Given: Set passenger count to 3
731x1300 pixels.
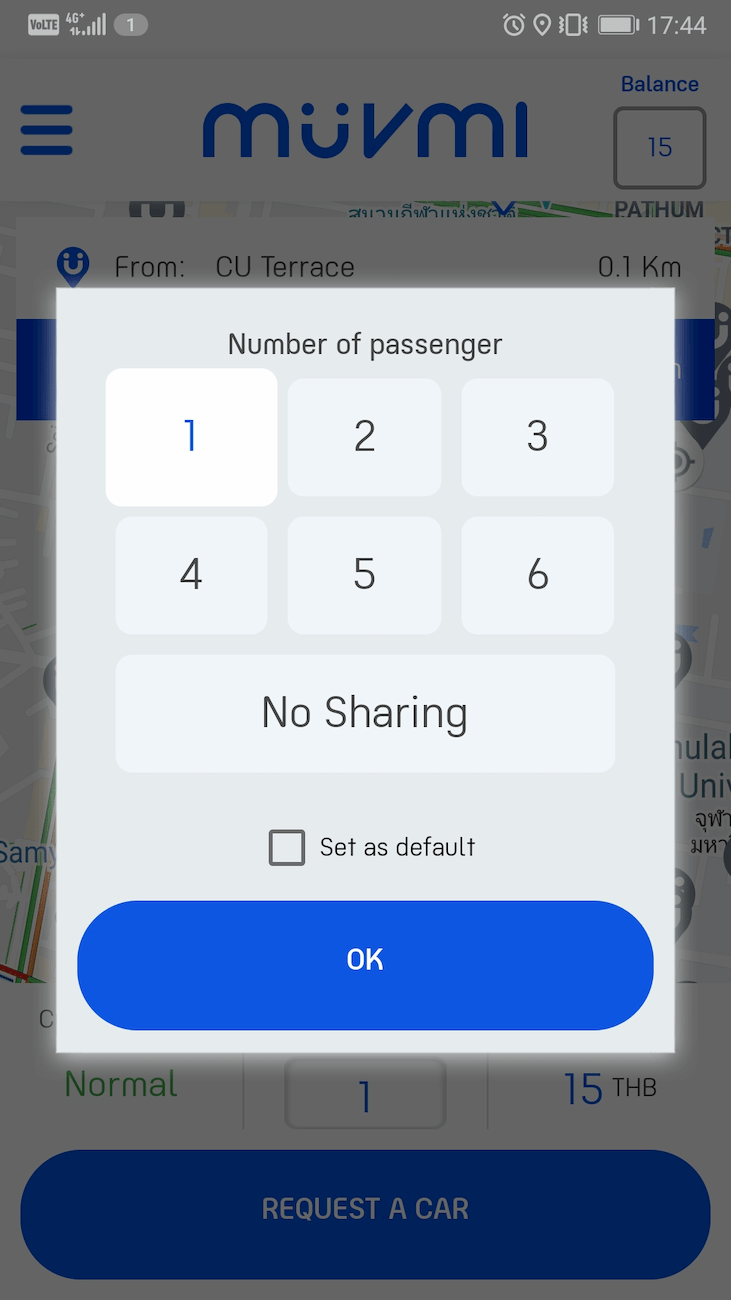Looking at the screenshot, I should coord(537,437).
